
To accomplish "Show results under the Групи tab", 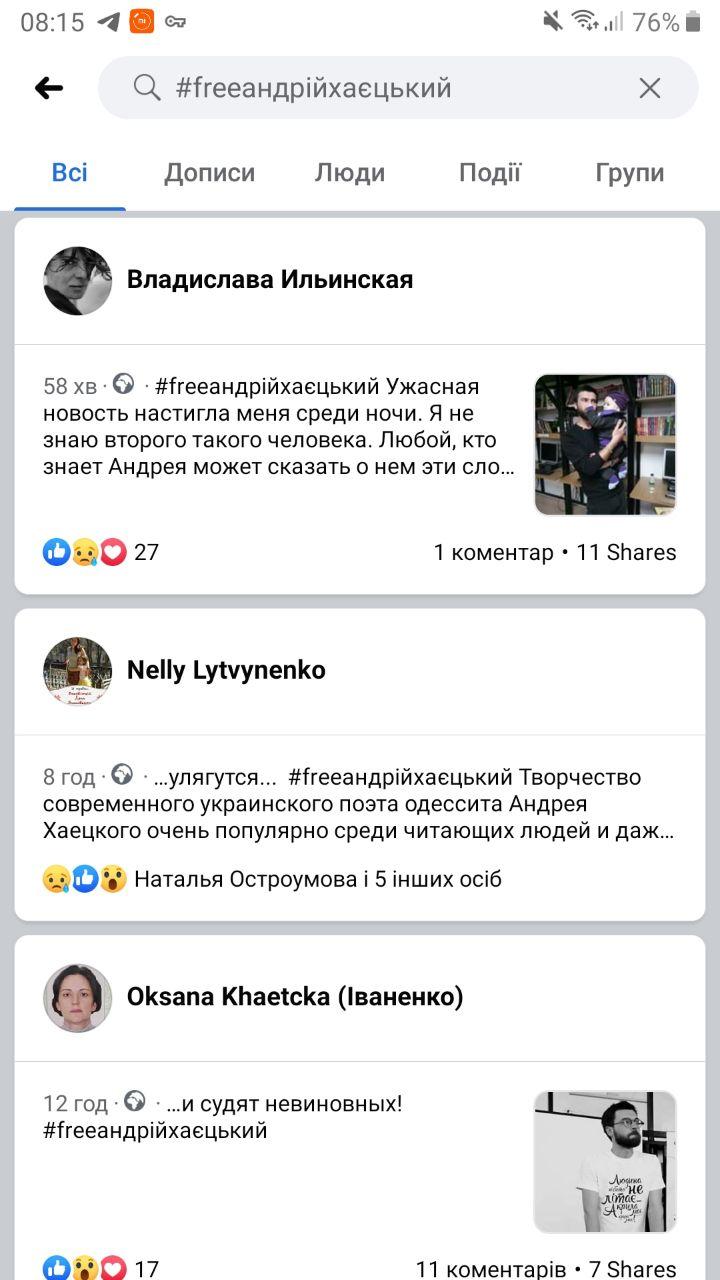I will coord(630,173).
